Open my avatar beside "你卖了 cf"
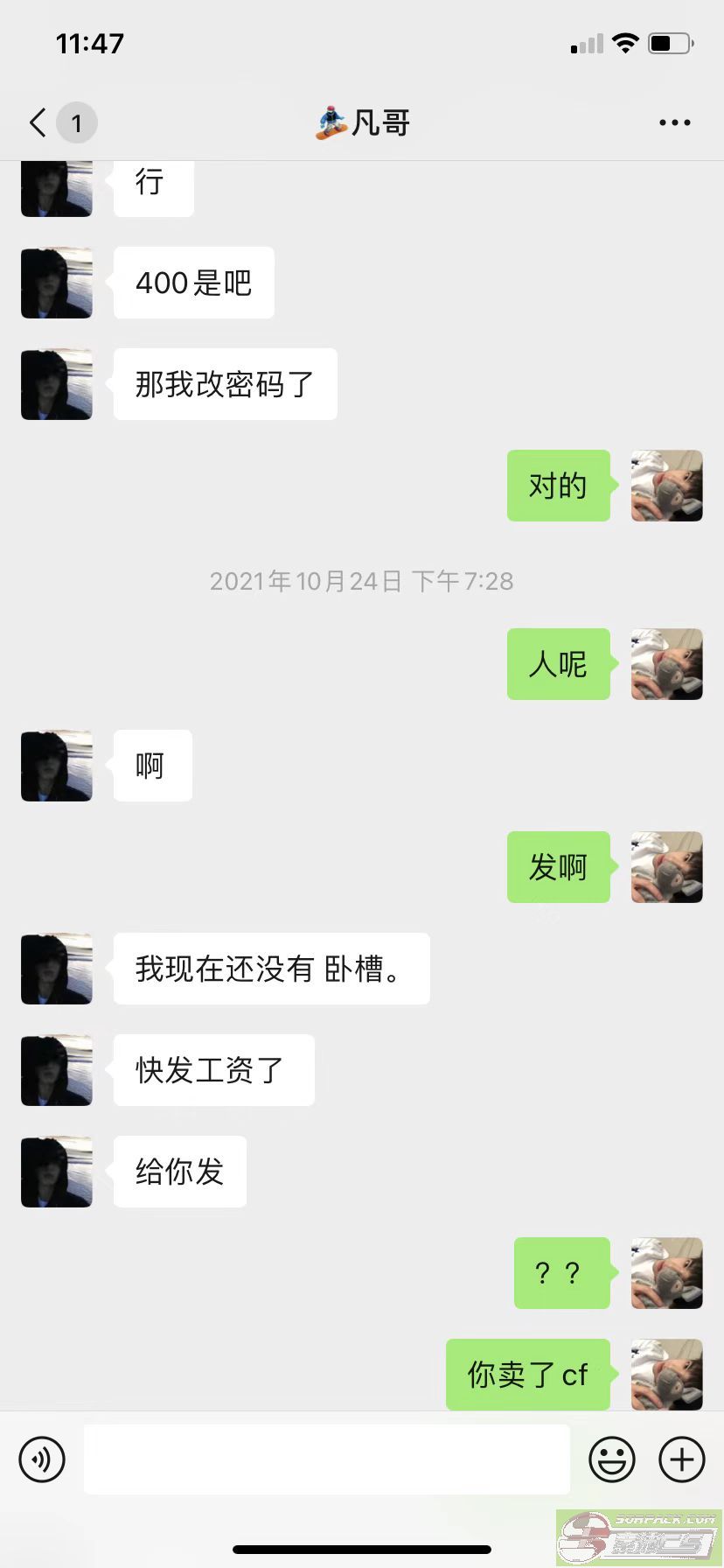 coord(667,1374)
